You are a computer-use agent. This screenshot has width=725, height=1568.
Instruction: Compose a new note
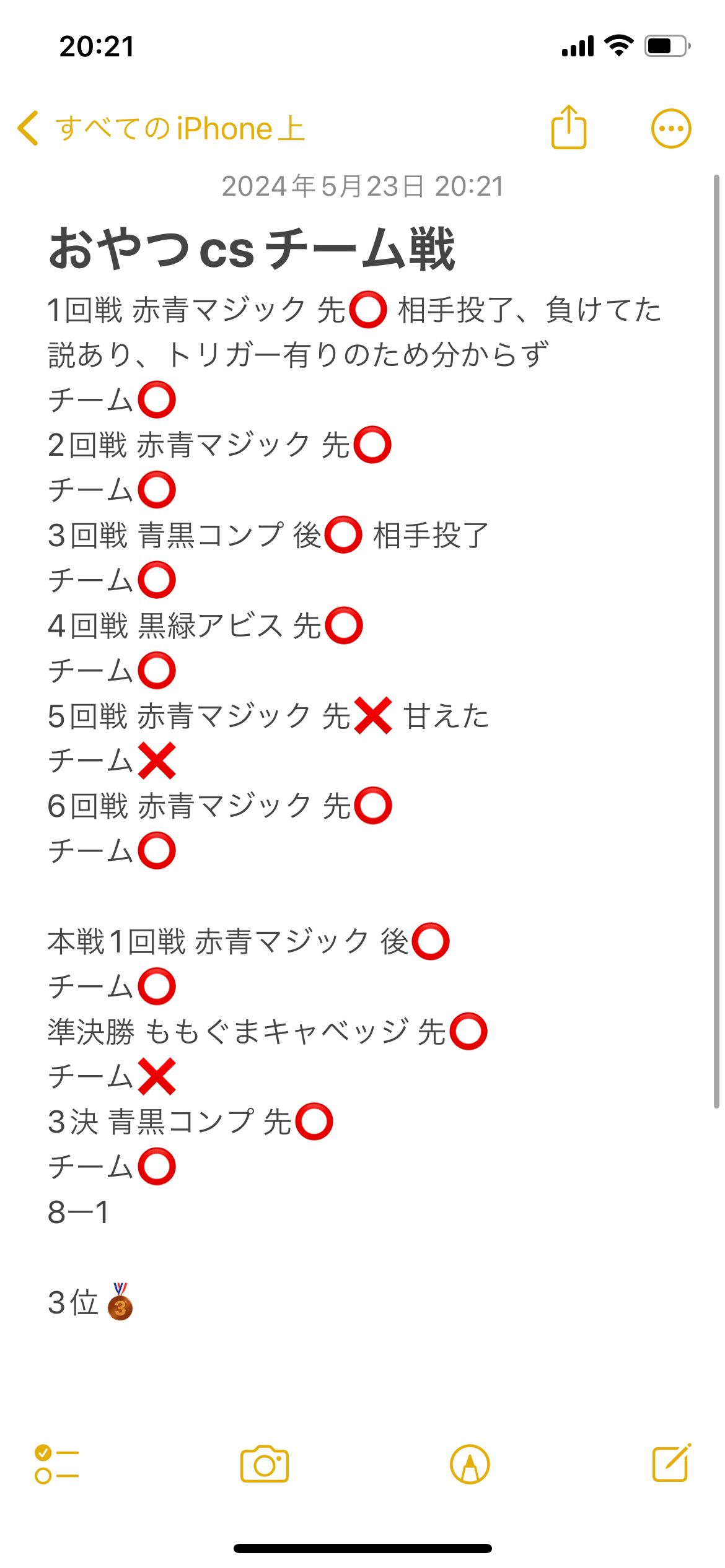[x=672, y=1463]
